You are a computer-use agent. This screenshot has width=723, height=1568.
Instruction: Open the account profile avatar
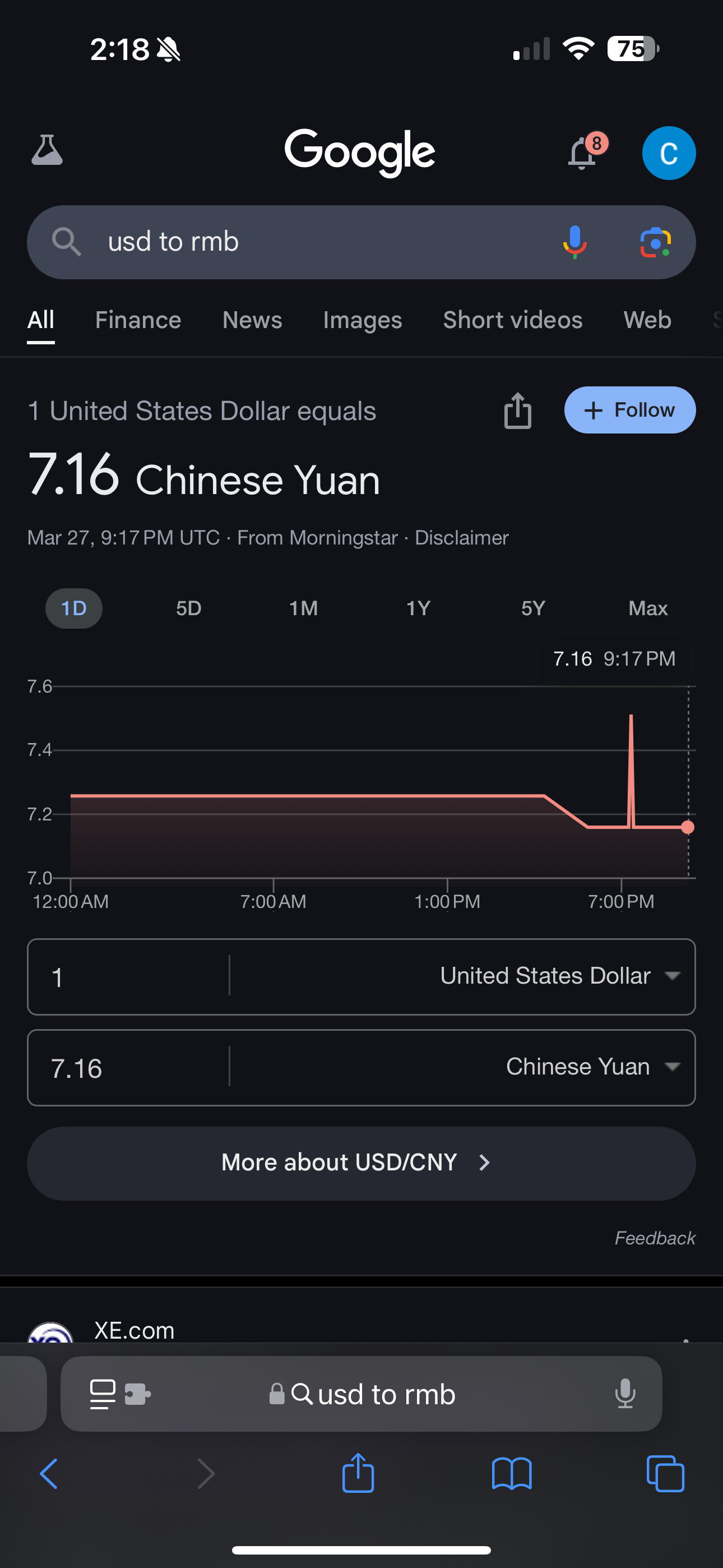coord(668,154)
